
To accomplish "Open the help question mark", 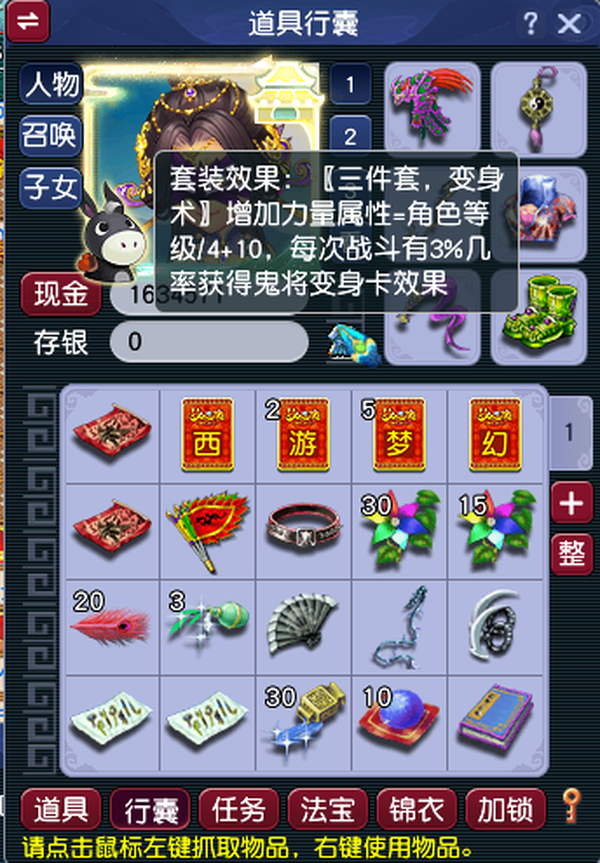I will (531, 24).
